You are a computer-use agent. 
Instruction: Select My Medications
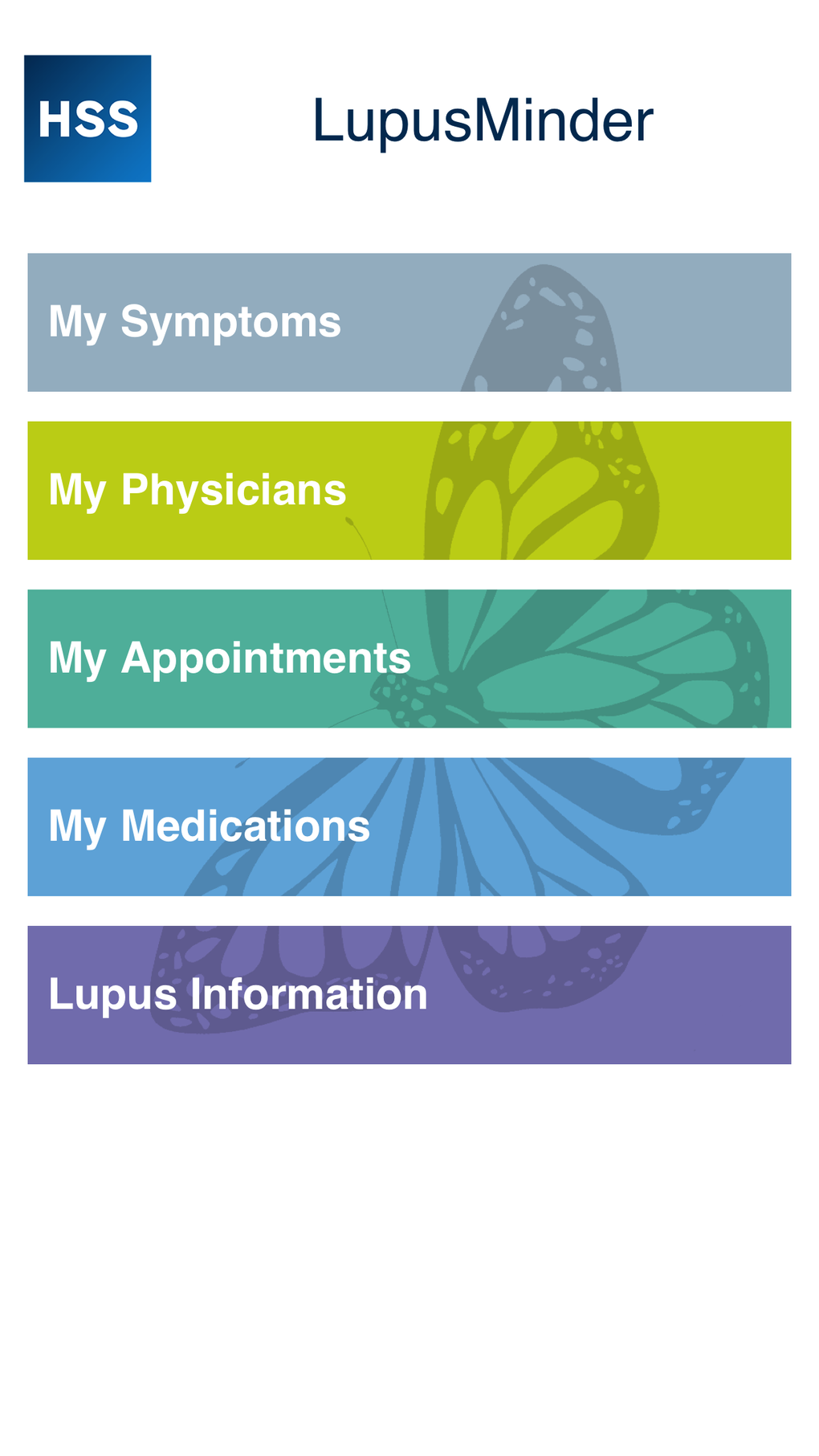(409, 826)
